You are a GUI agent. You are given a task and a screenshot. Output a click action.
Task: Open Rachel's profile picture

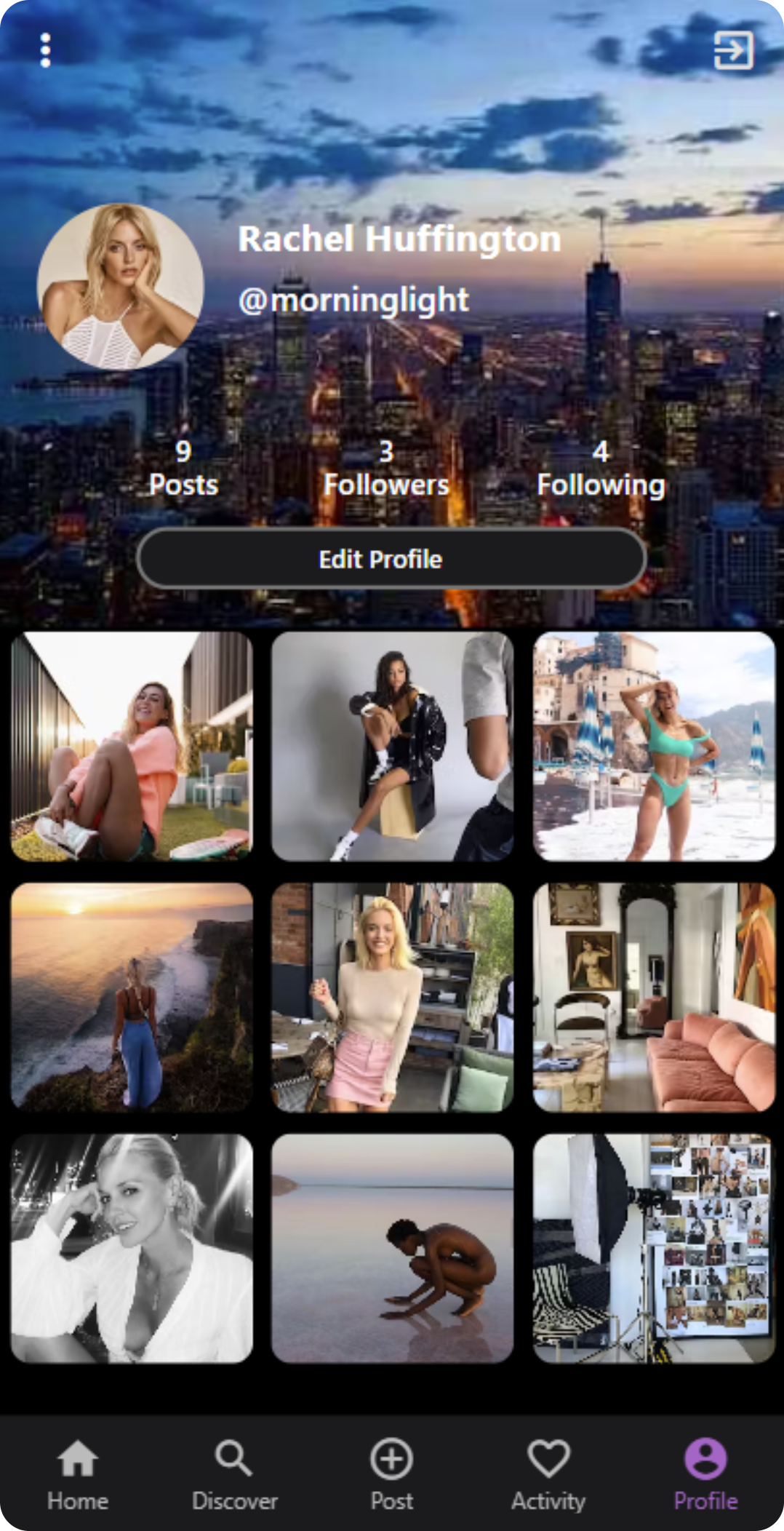coord(121,287)
